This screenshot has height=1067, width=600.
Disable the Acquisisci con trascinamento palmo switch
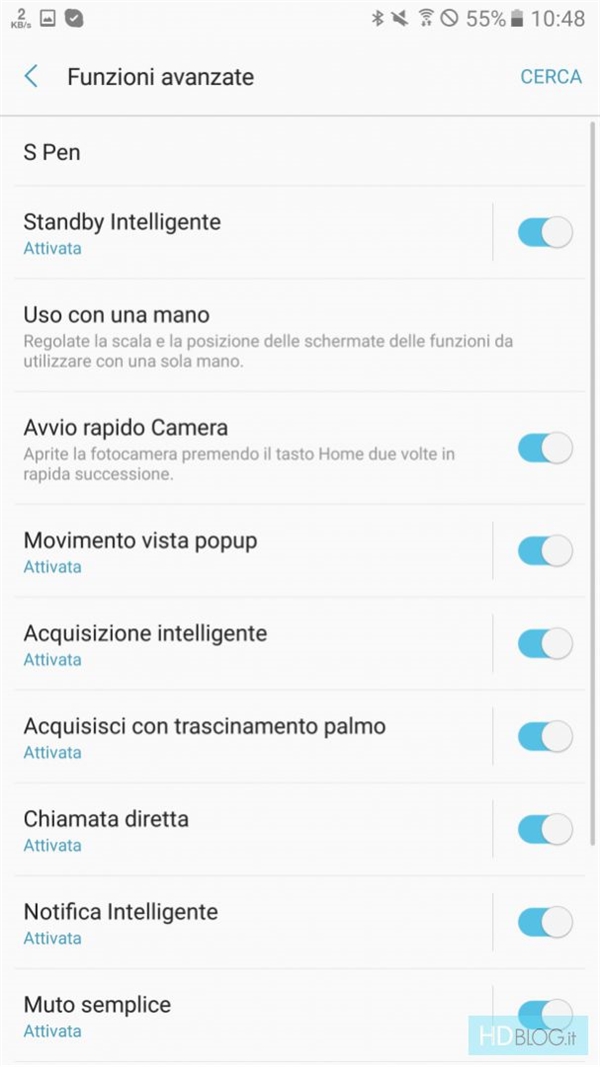tap(545, 737)
